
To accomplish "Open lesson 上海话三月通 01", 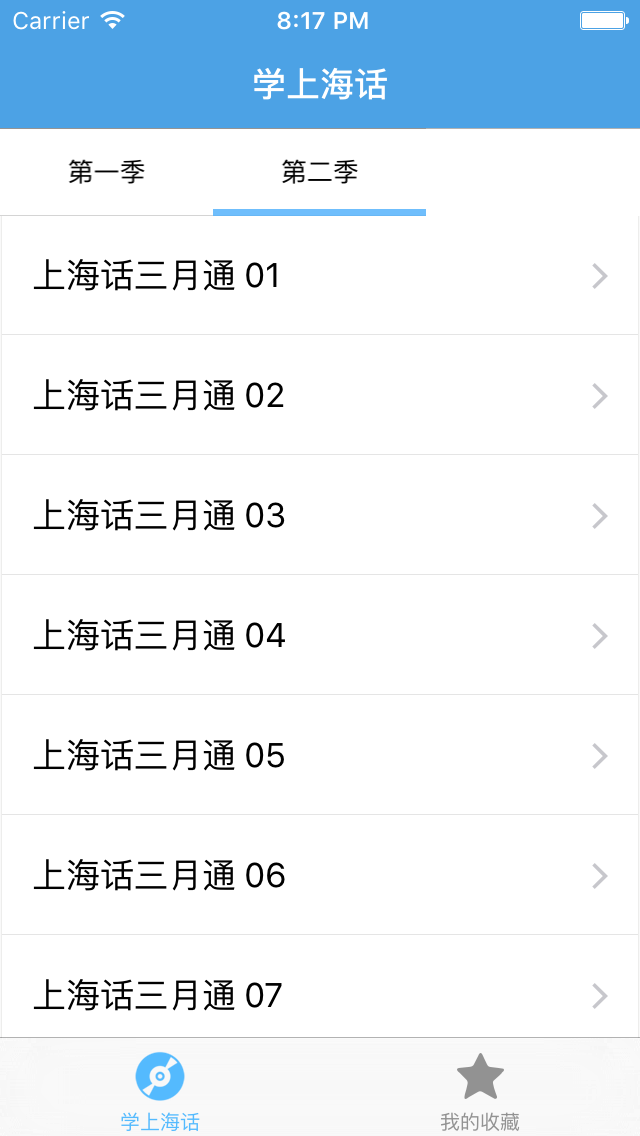I will 320,275.
